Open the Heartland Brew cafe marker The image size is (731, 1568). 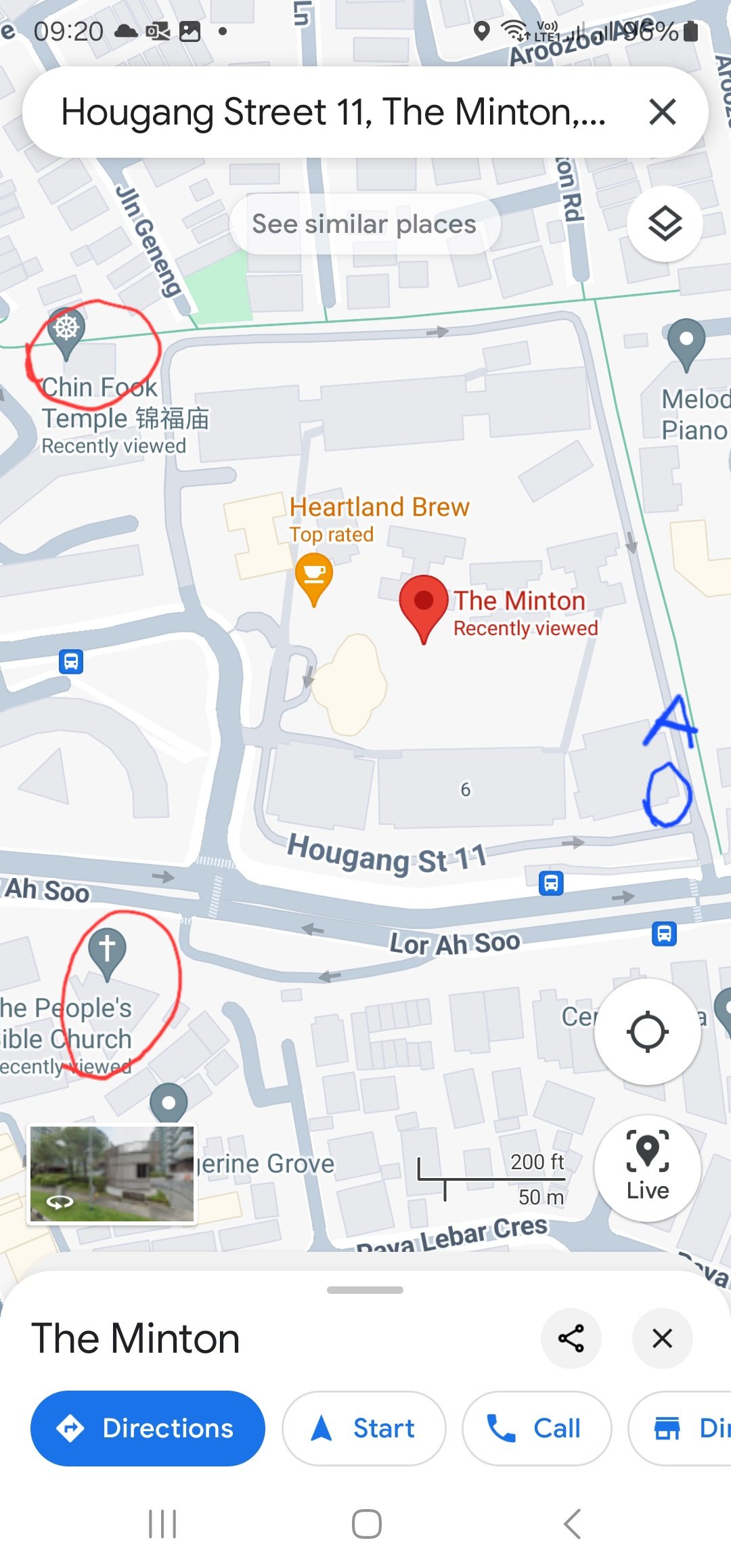314,576
